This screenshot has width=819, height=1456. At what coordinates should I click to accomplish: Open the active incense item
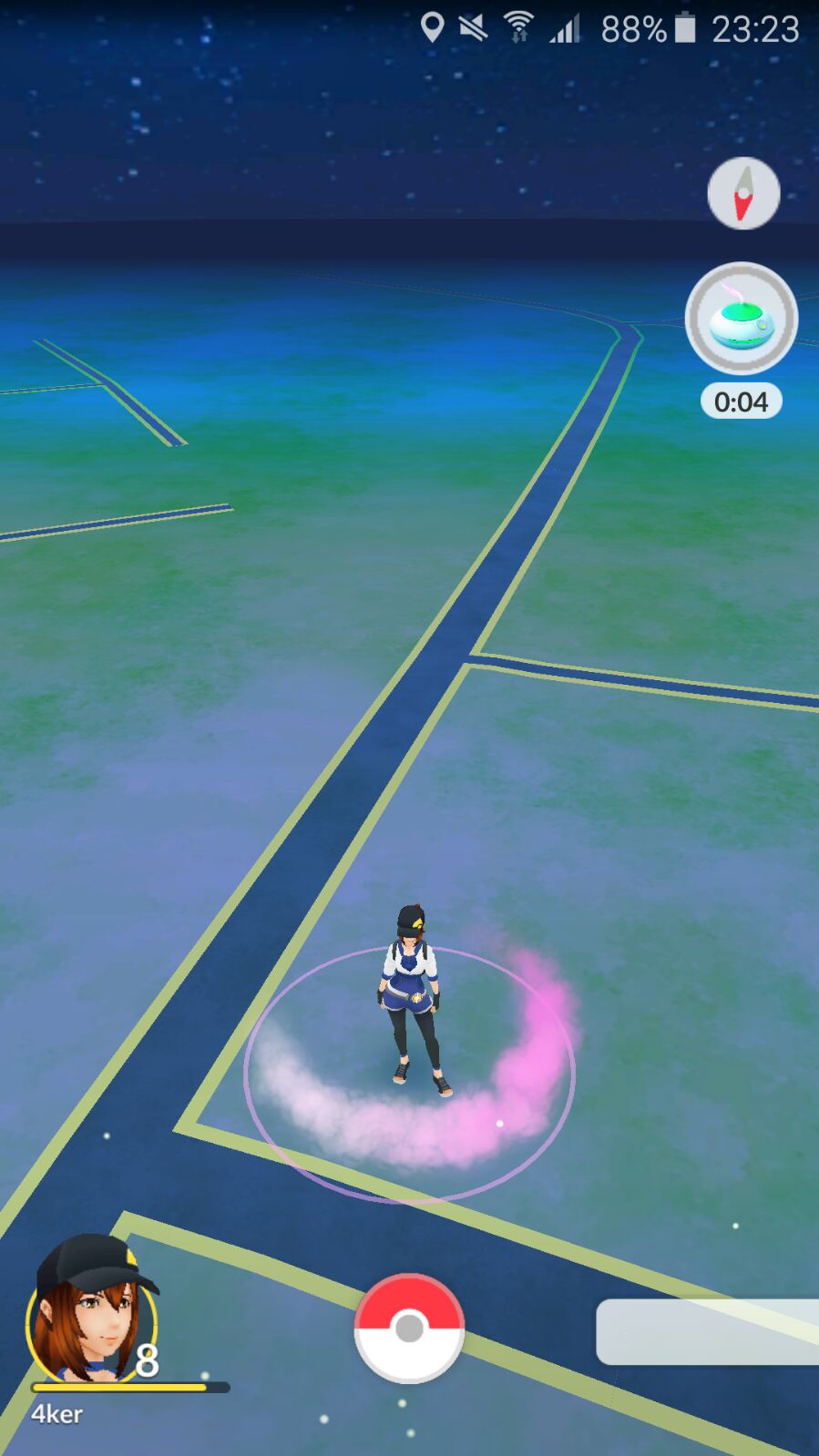[741, 319]
